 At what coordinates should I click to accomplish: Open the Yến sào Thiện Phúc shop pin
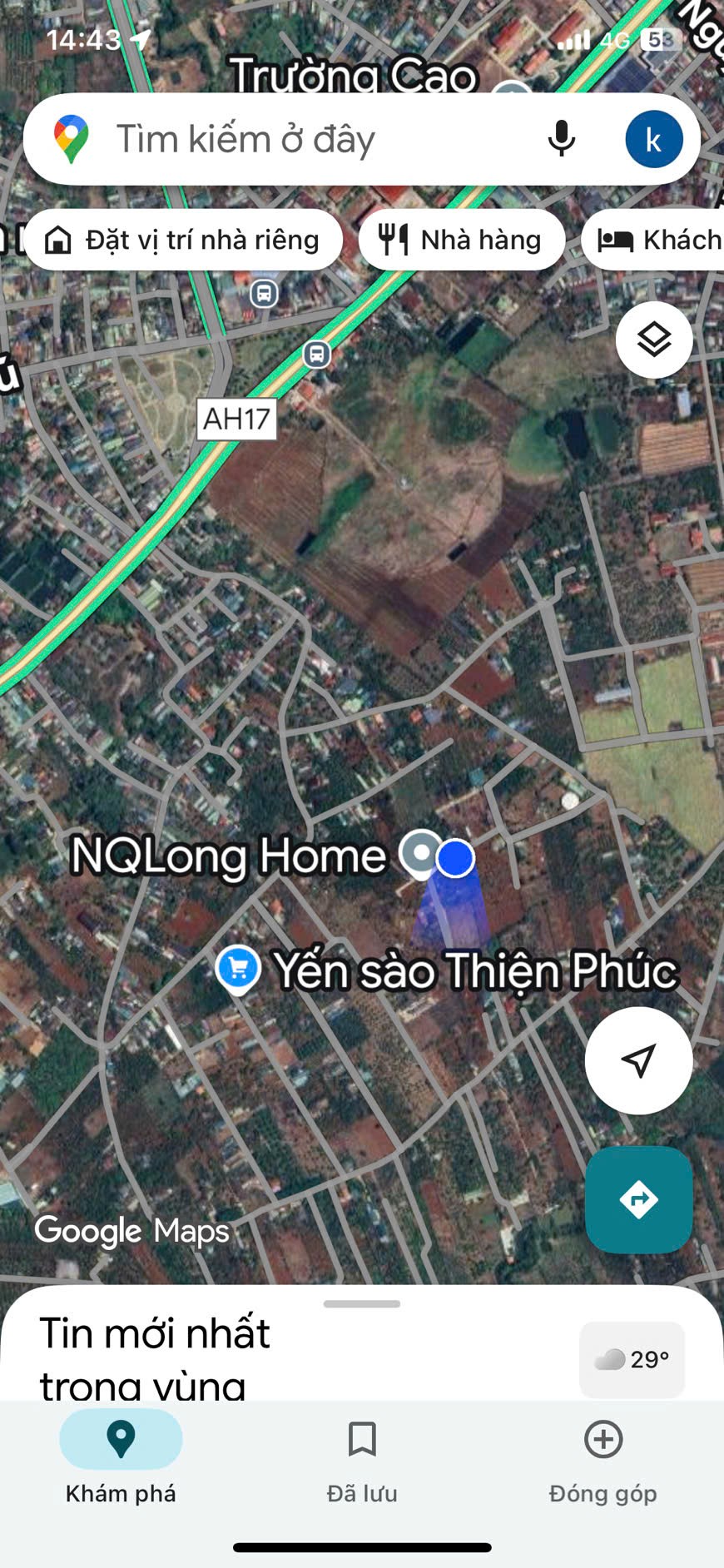[238, 969]
